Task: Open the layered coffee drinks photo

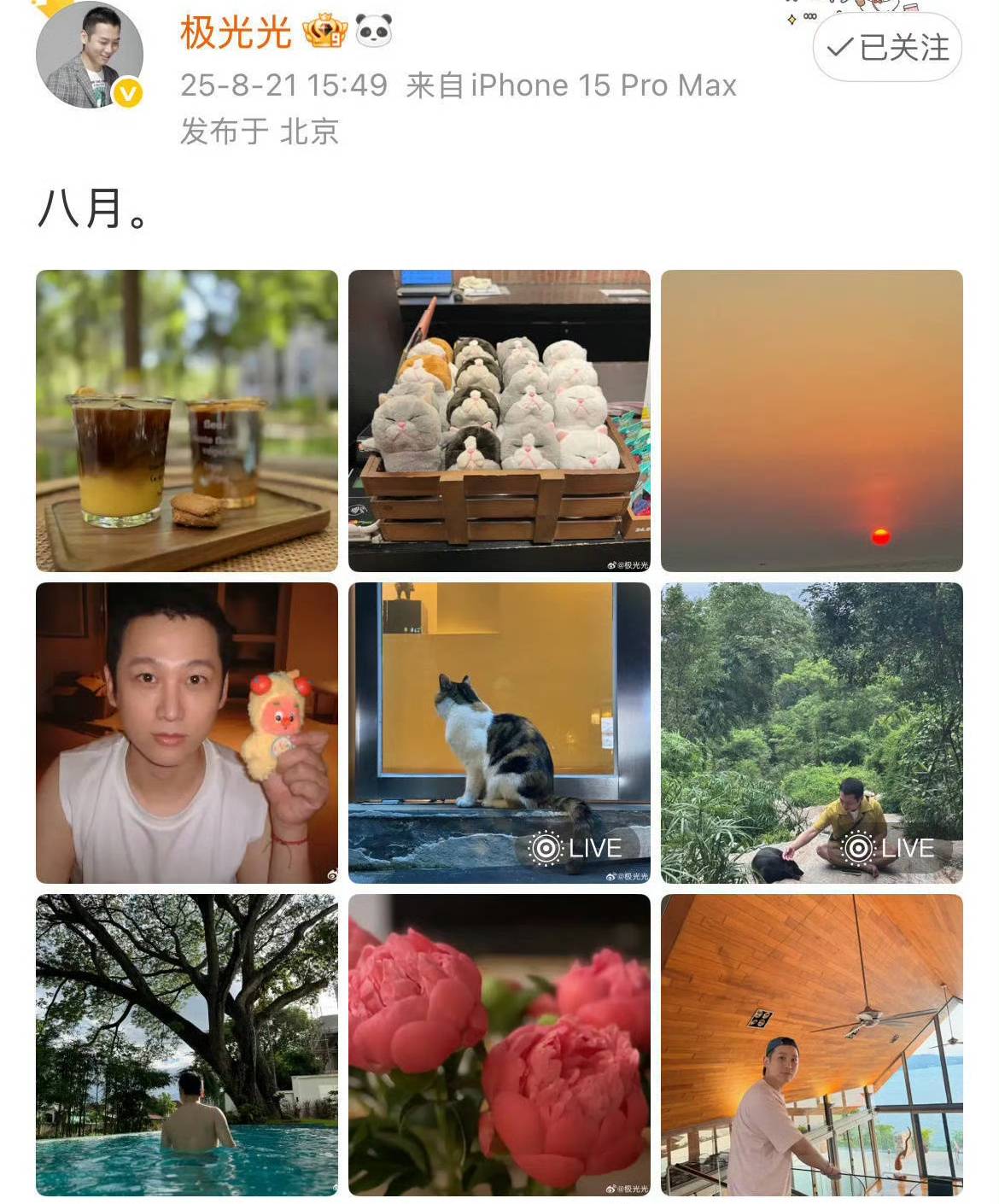Action: (x=187, y=421)
